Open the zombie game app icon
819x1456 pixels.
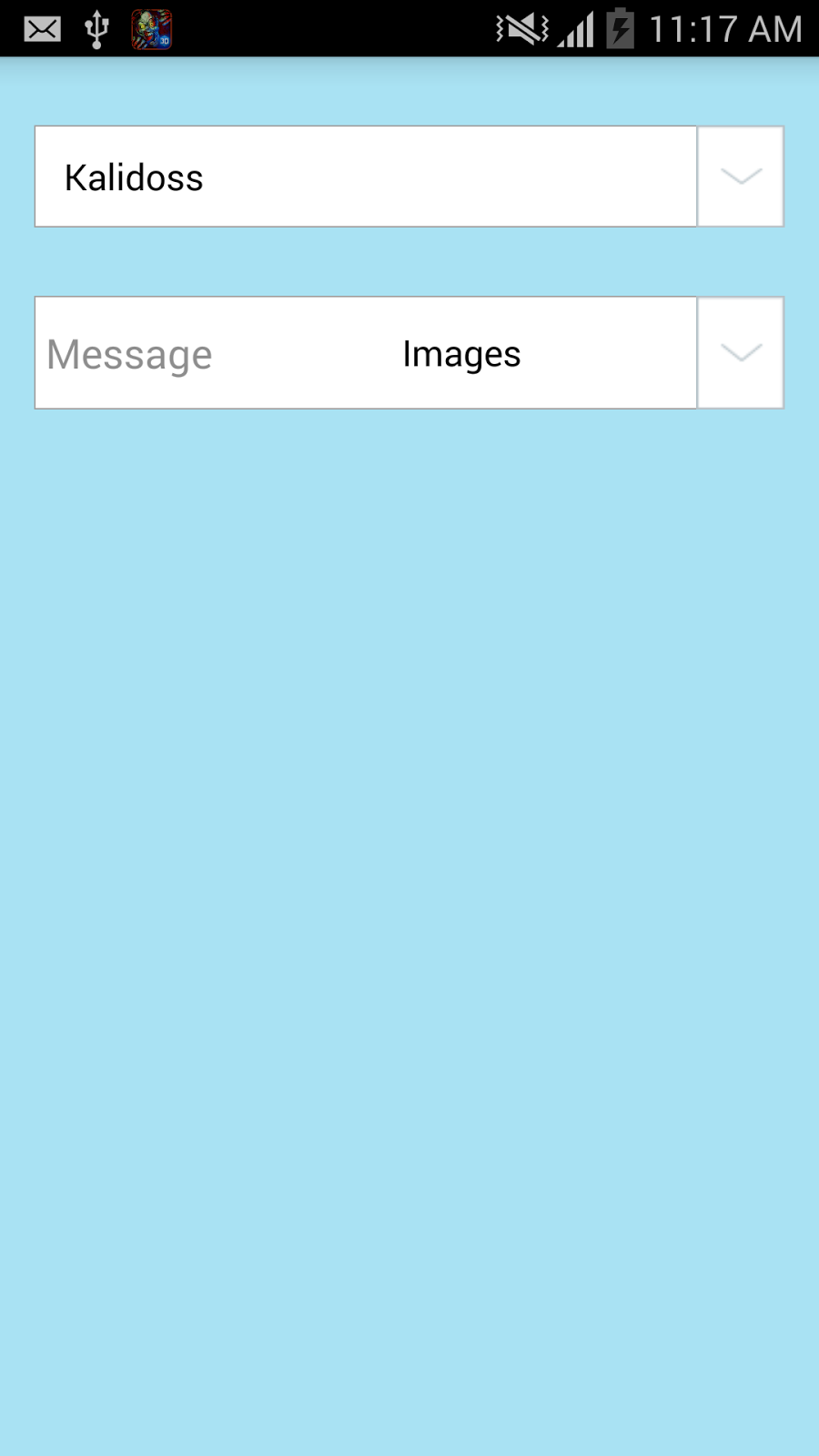pyautogui.click(x=151, y=27)
